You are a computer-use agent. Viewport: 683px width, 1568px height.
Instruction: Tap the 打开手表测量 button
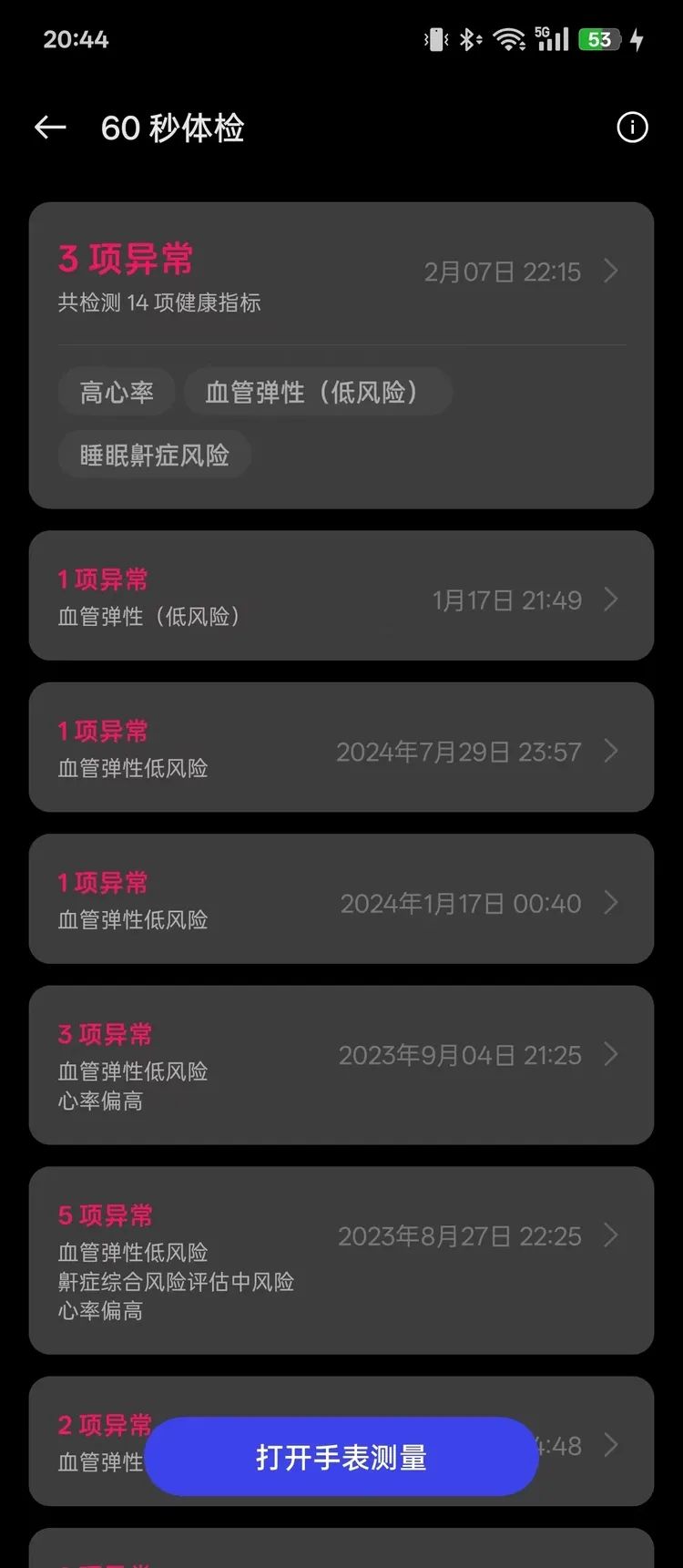pos(341,1457)
